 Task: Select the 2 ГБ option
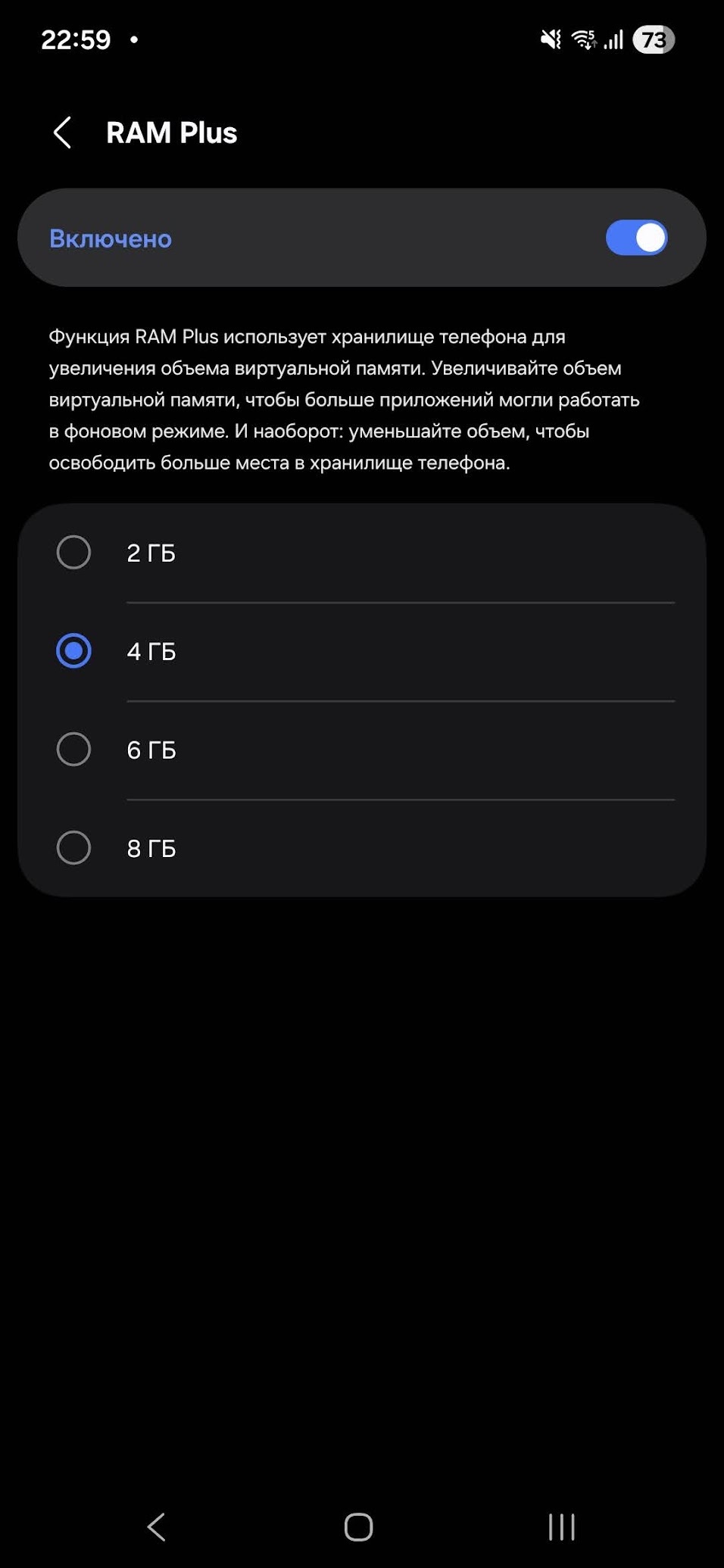(362, 553)
